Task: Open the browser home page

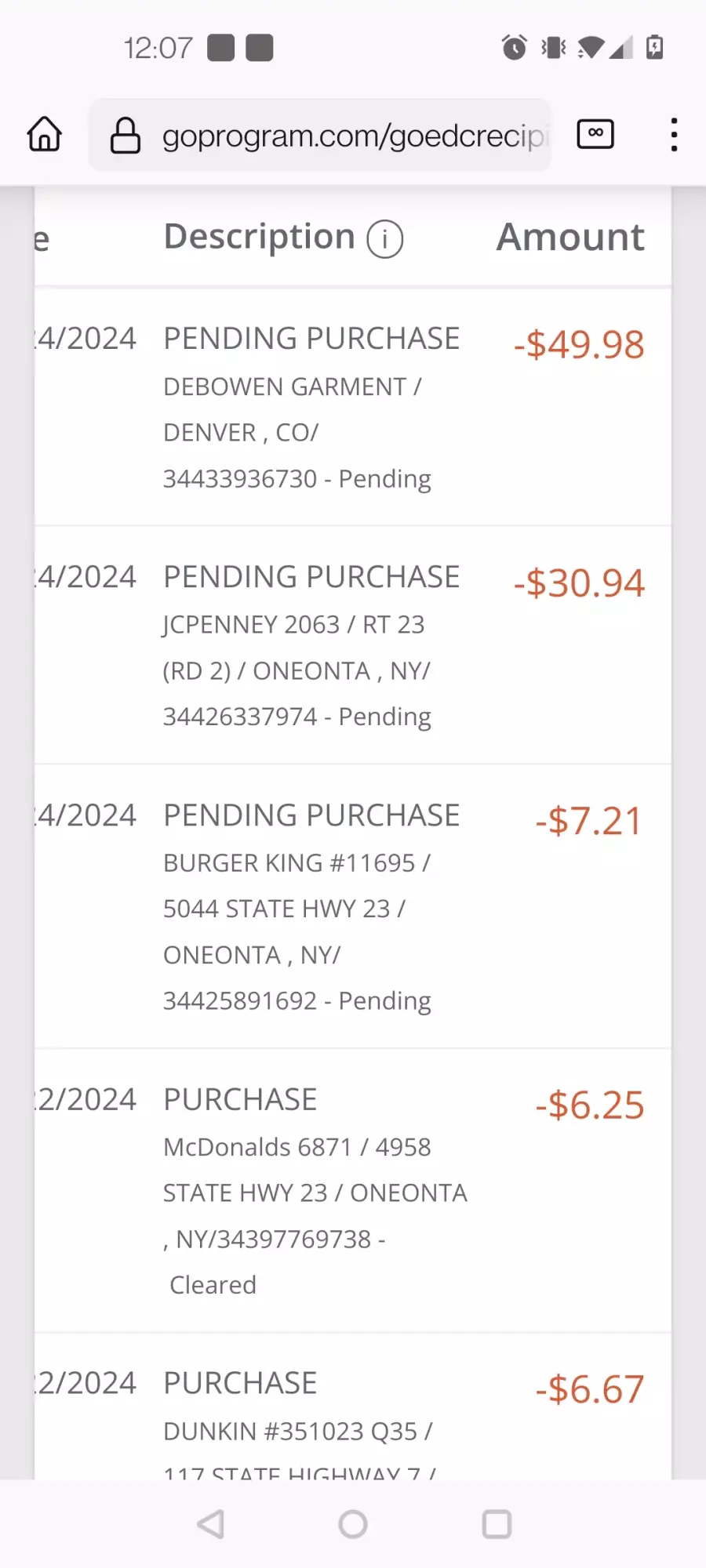Action: pyautogui.click(x=45, y=134)
